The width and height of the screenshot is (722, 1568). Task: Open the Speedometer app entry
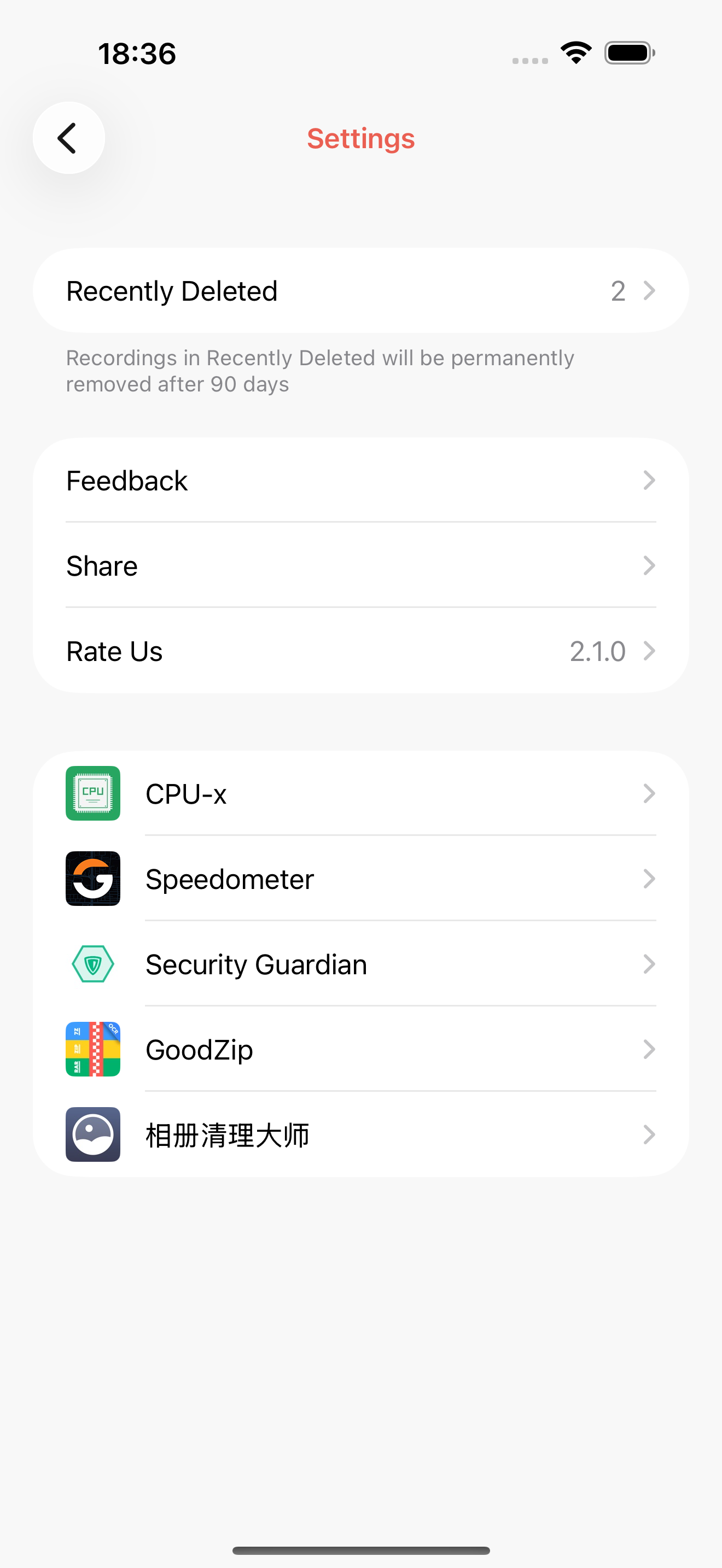361,879
